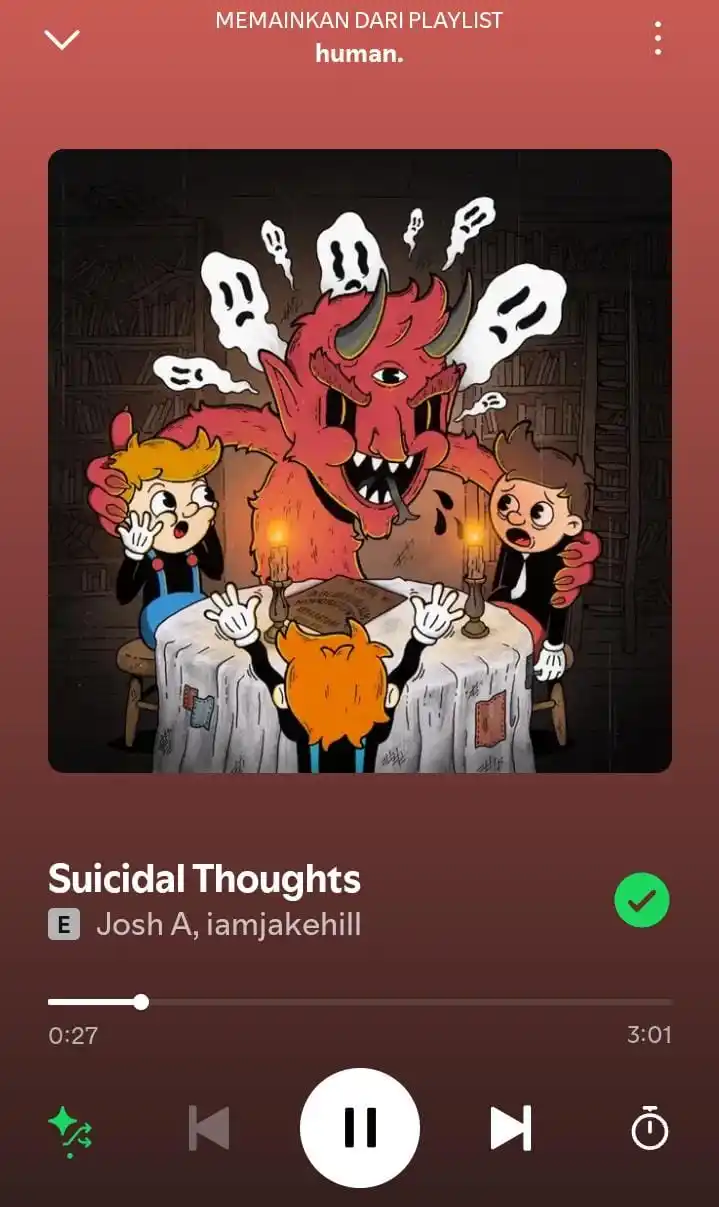Image resolution: width=719 pixels, height=1207 pixels.
Task: Tap the Suicidal Thoughts album artwork
Action: [360, 461]
